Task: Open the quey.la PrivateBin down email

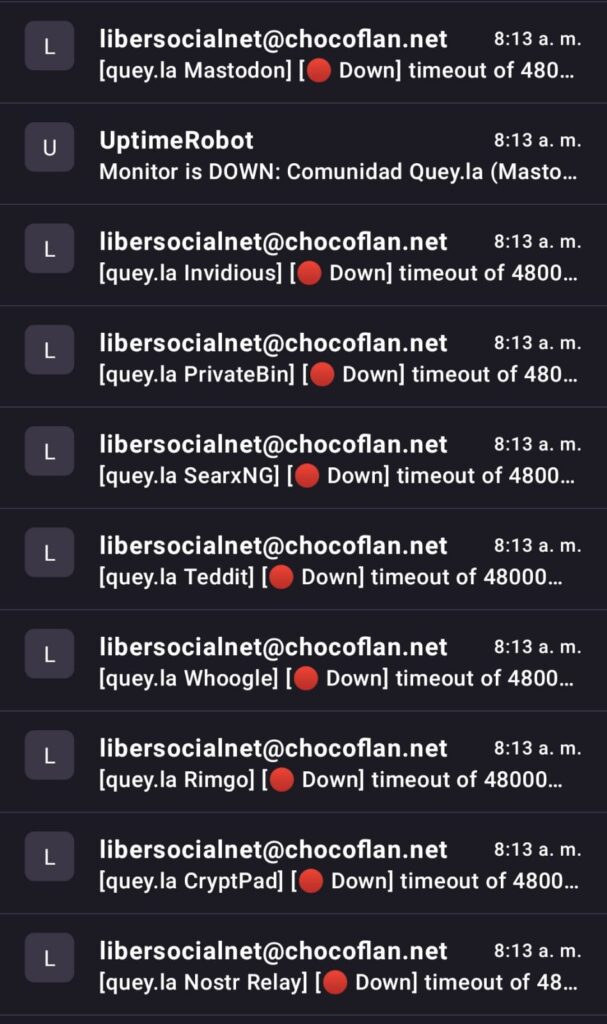Action: click(338, 358)
